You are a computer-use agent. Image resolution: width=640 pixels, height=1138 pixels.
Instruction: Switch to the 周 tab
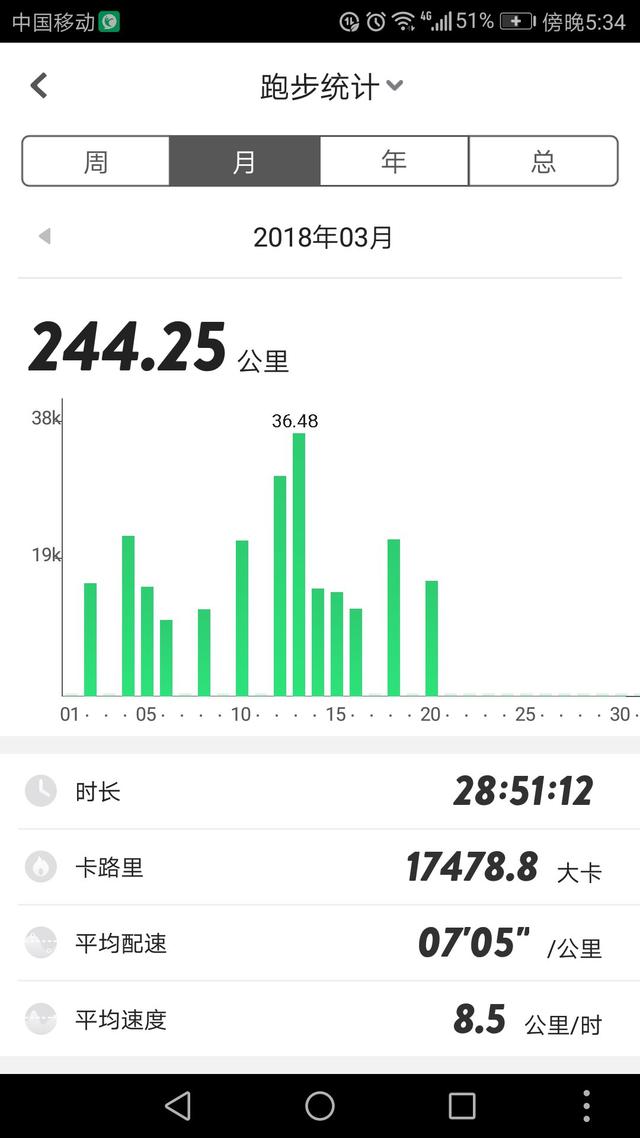pyautogui.click(x=96, y=161)
